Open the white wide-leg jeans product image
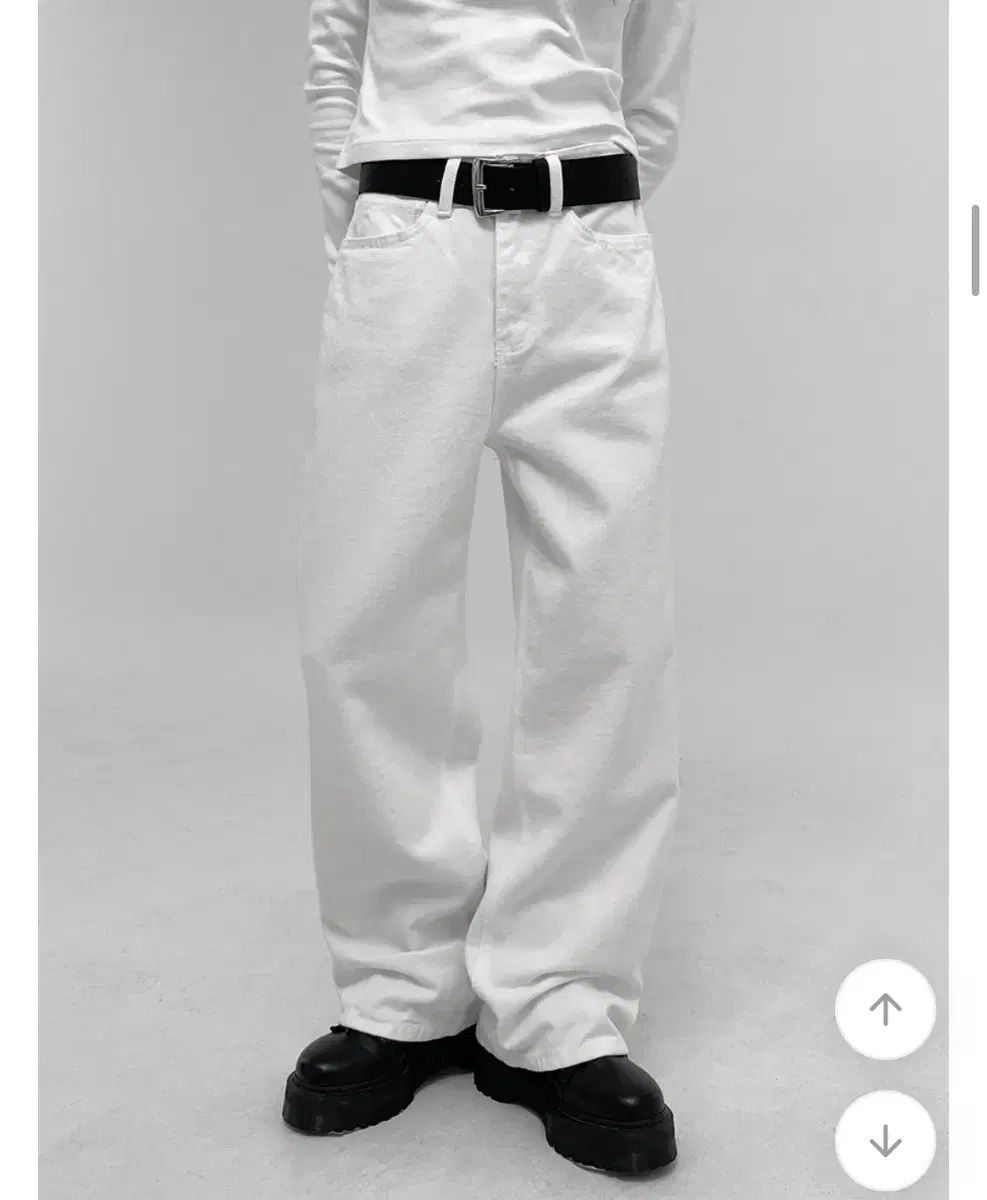The width and height of the screenshot is (987, 1200). 490,600
